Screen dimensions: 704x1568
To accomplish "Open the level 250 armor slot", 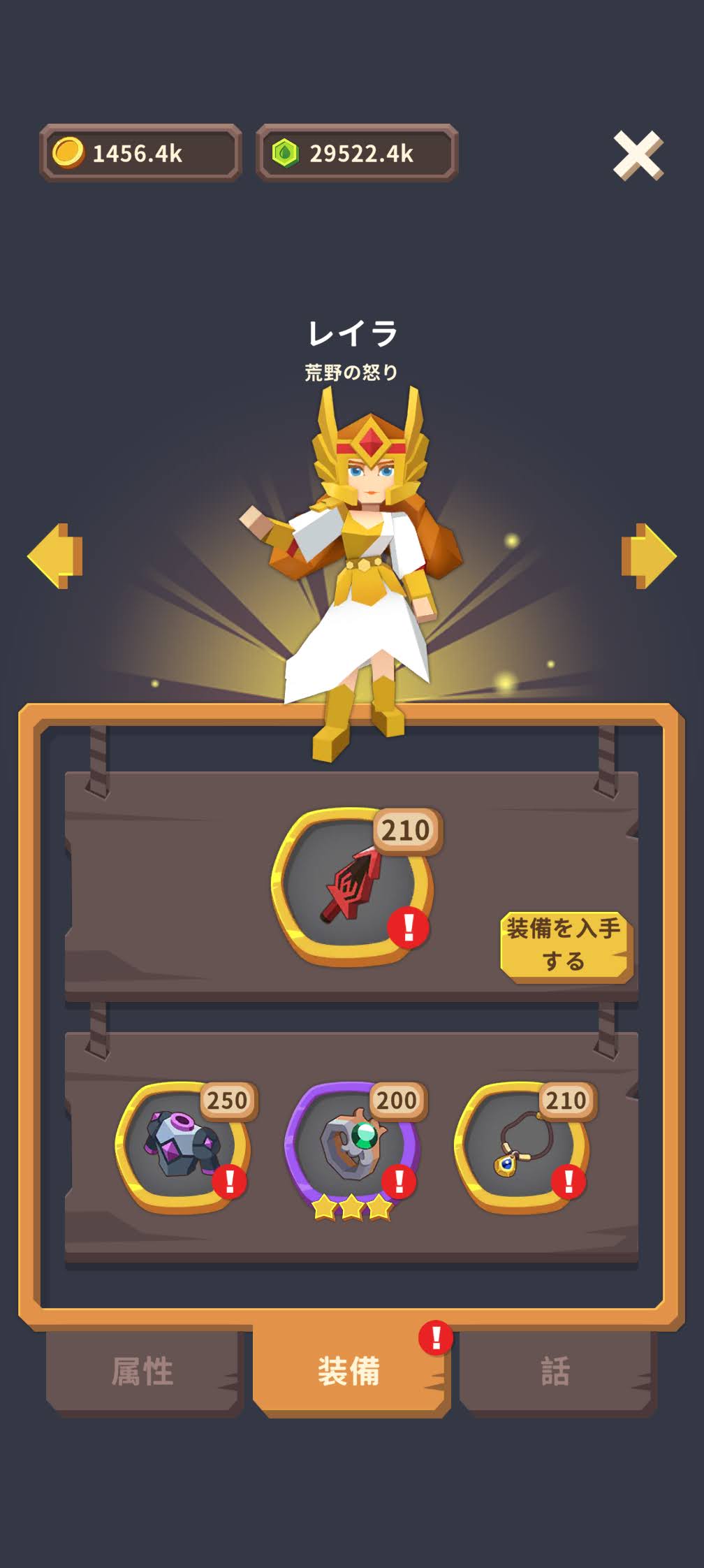I will tap(182, 1146).
